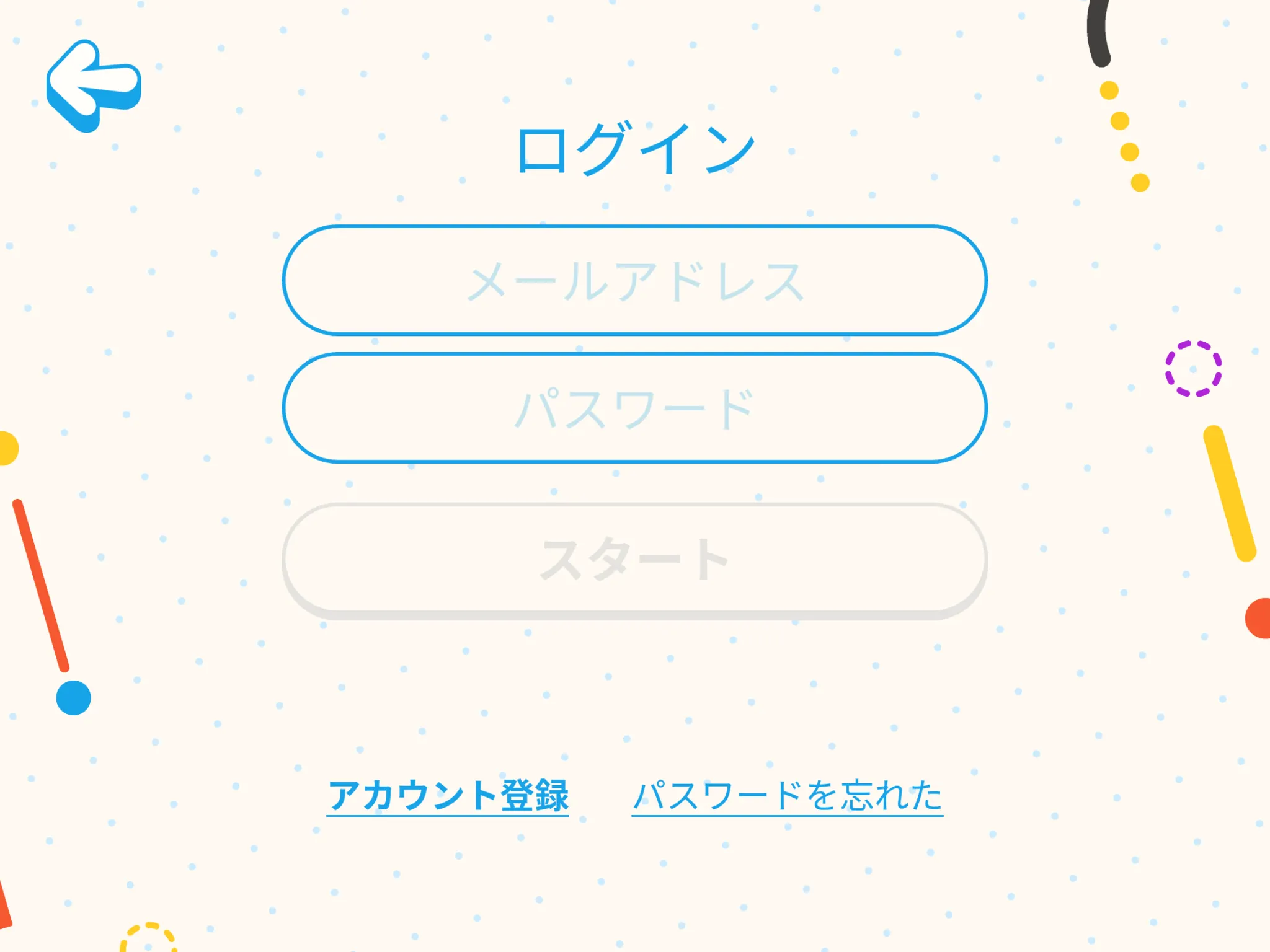The image size is (1270, 952).
Task: Open パスワードを忘れた forgot password link
Action: 787,795
